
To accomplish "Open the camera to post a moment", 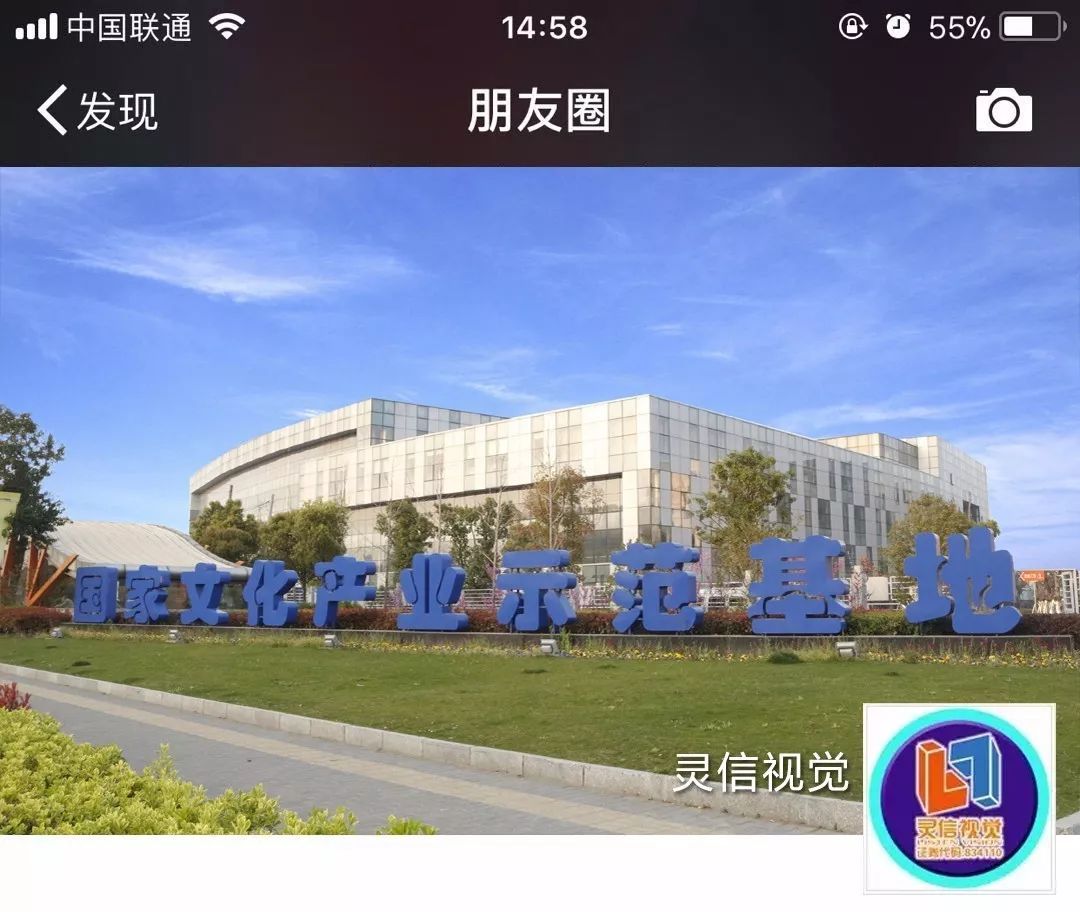I will 1003,110.
